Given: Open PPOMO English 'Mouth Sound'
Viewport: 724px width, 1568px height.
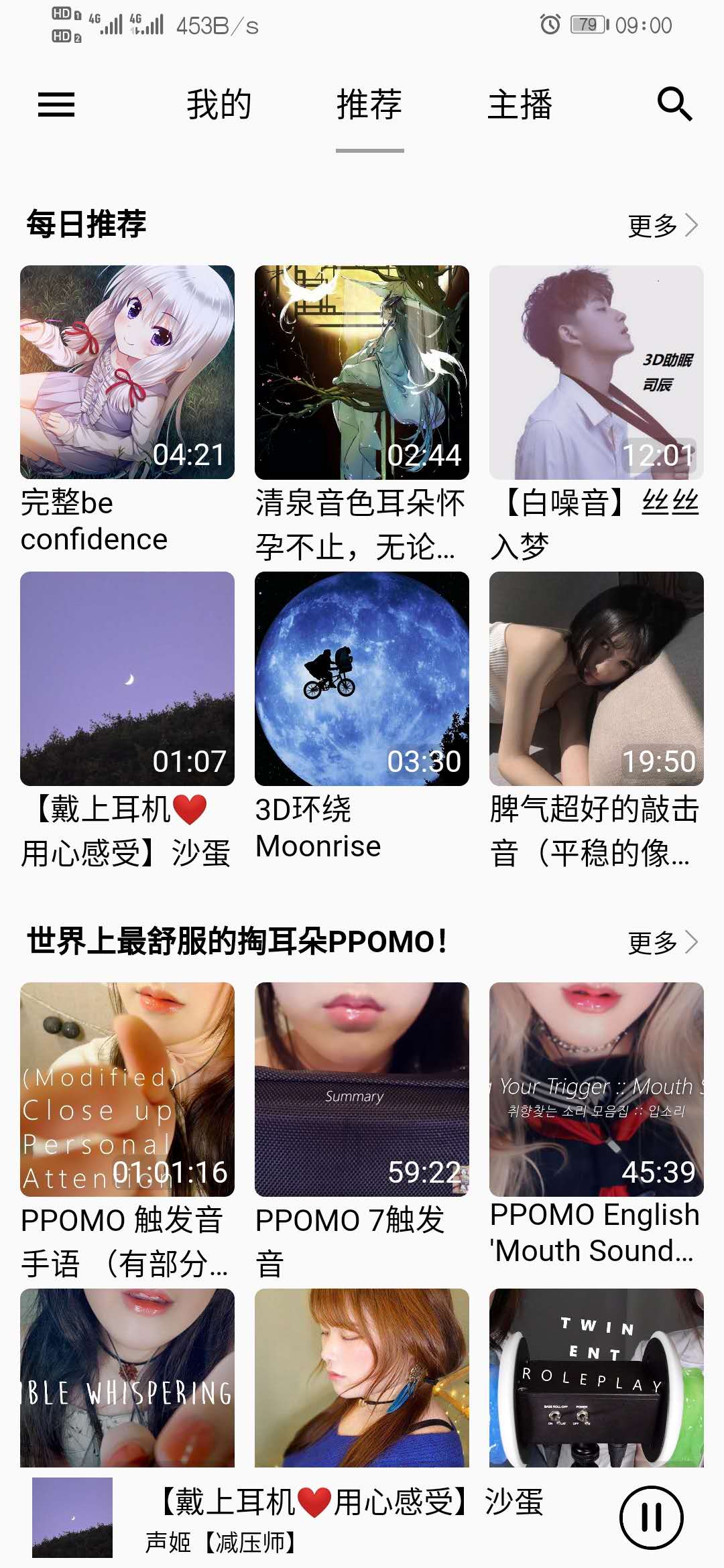Looking at the screenshot, I should pos(597,1090).
